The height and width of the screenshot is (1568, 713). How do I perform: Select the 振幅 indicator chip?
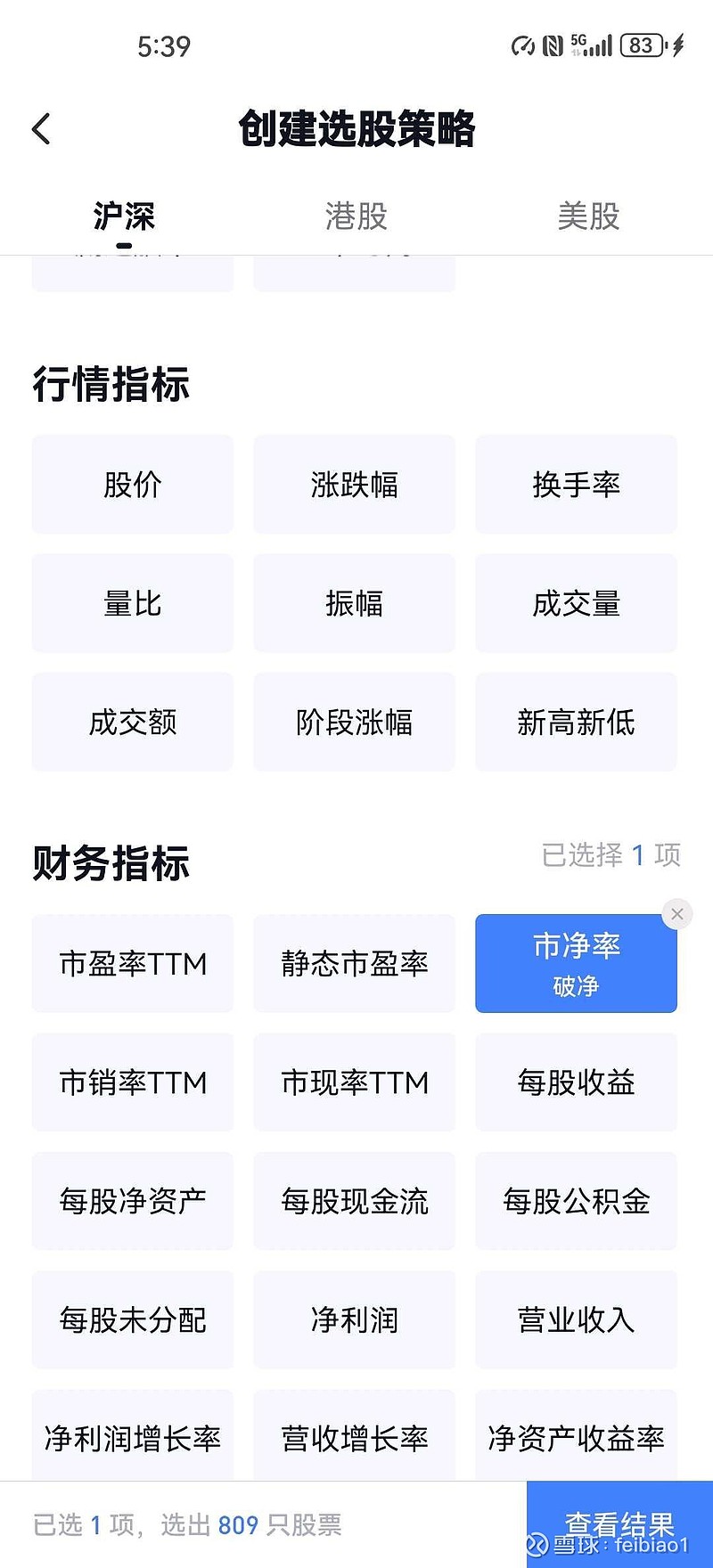point(354,603)
